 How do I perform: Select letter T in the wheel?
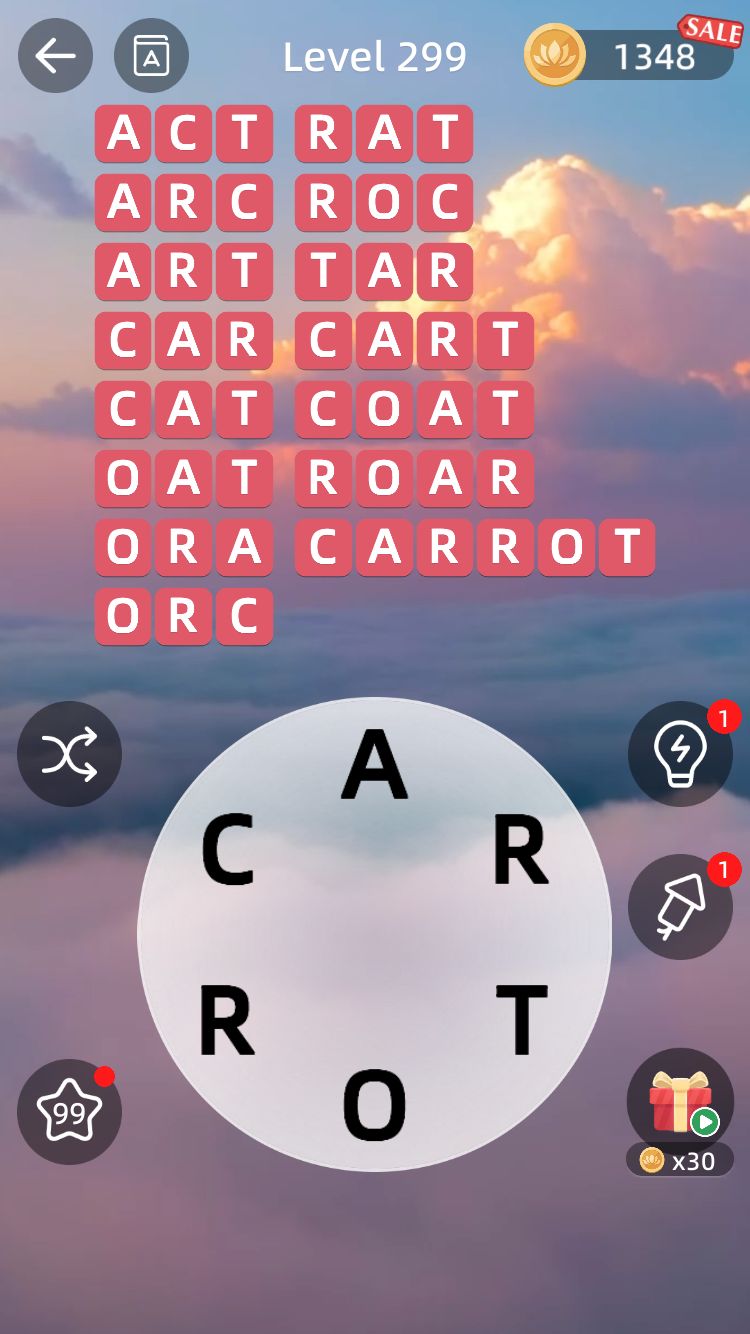point(522,1021)
